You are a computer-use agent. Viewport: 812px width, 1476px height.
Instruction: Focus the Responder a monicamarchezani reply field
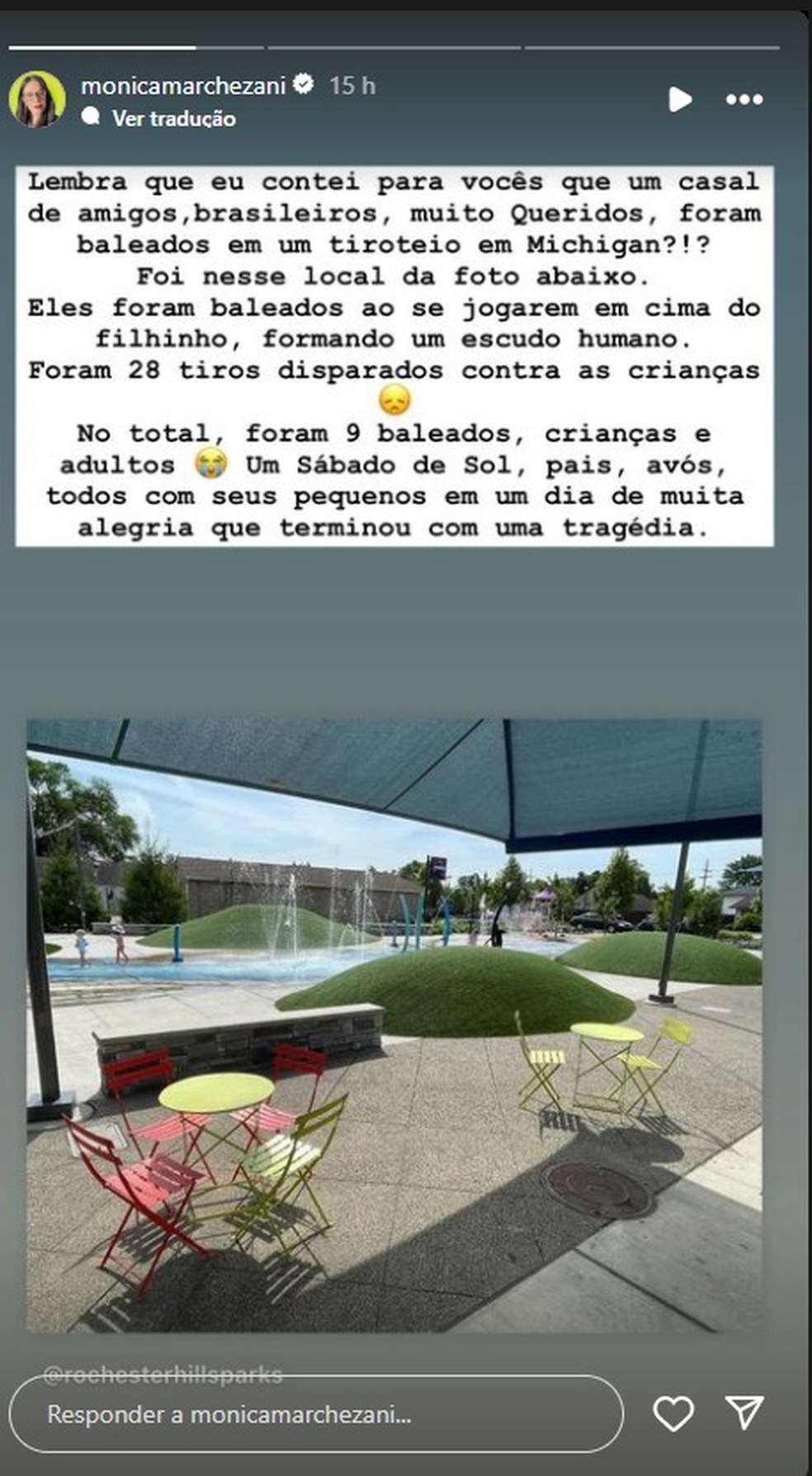coord(316,1414)
